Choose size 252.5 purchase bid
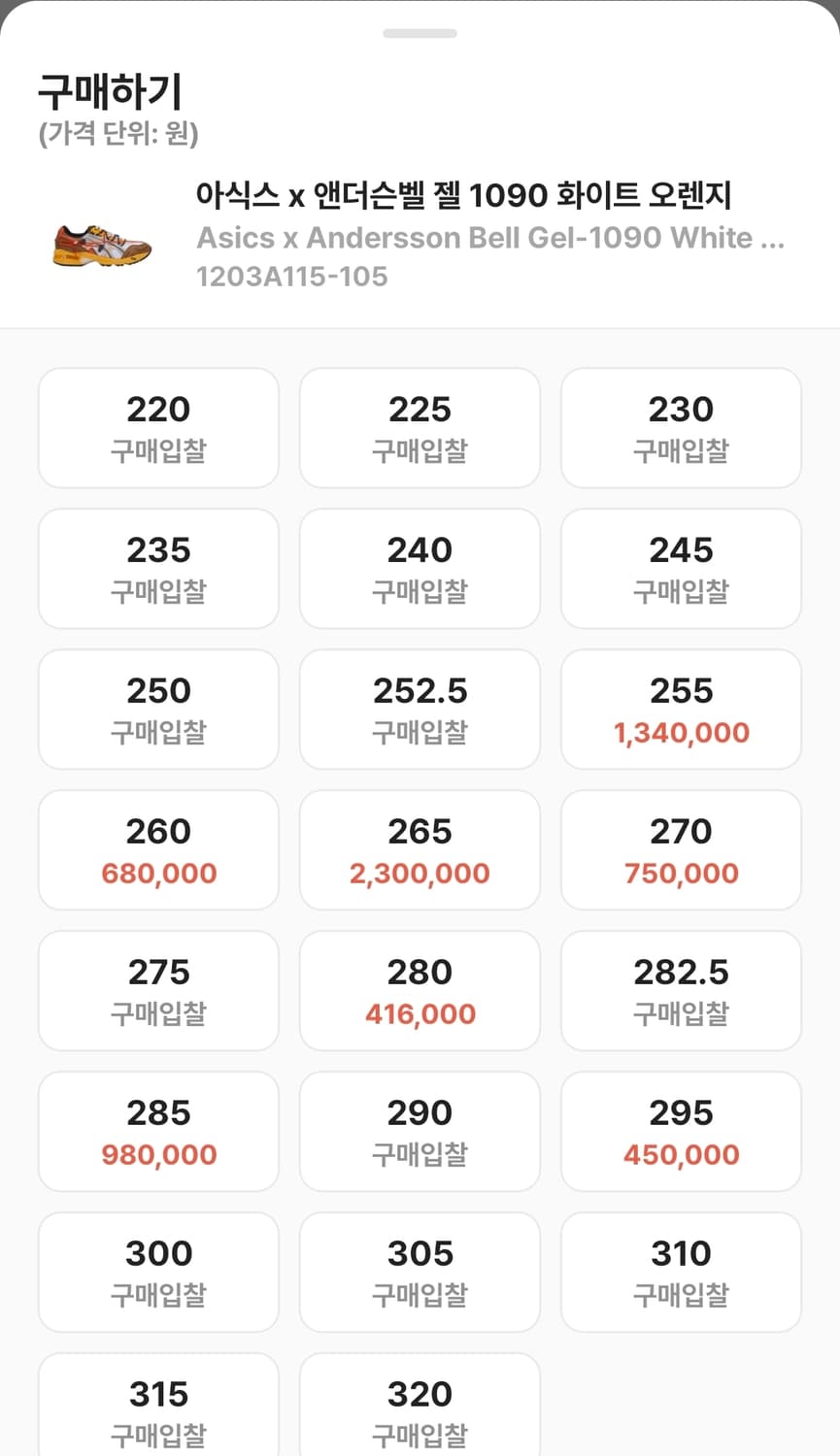 point(419,709)
